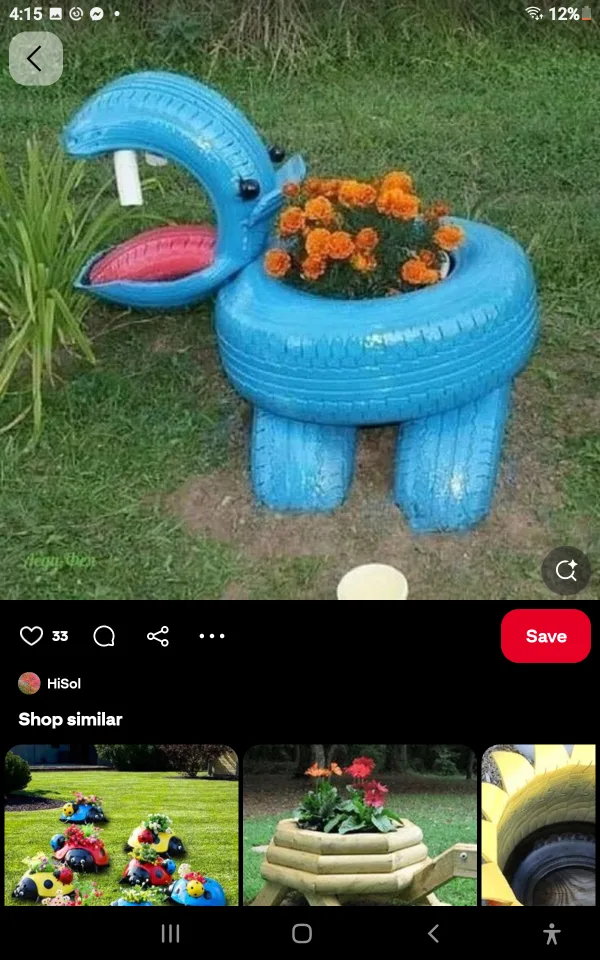Open the wooden turtle planter item
Viewport: 600px width, 960px height.
tap(359, 825)
